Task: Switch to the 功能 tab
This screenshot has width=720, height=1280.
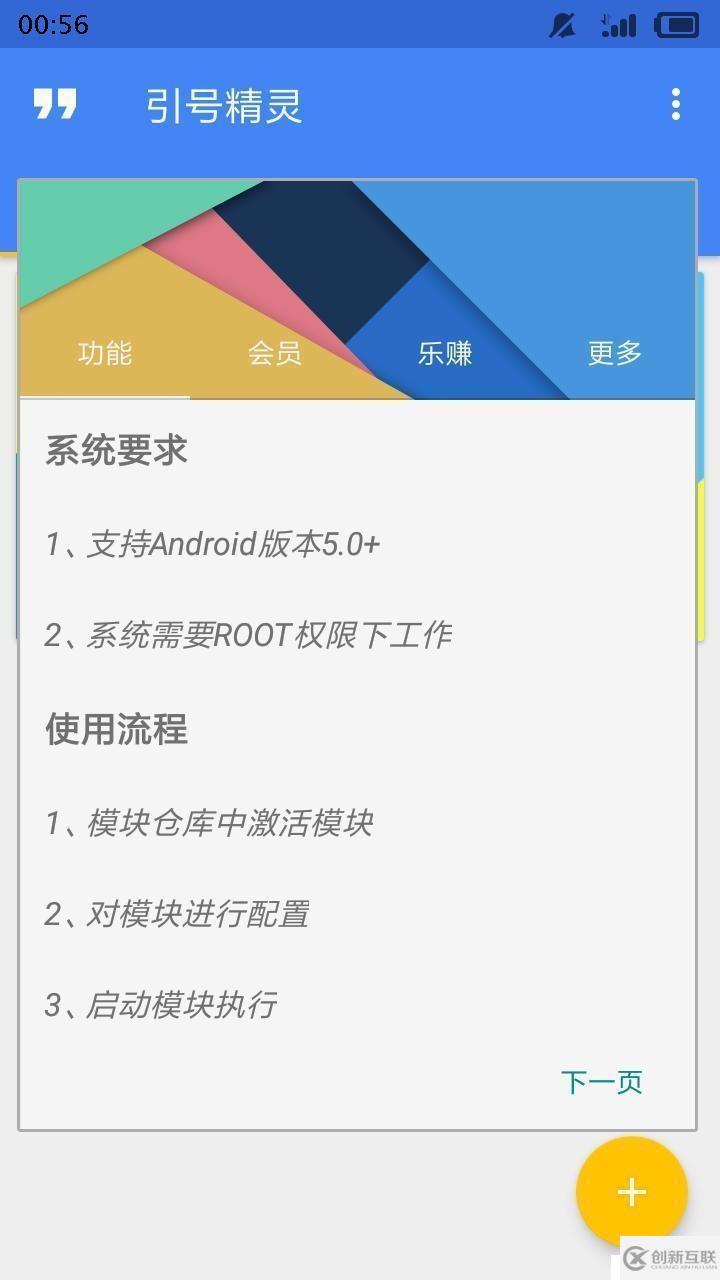Action: [x=105, y=353]
